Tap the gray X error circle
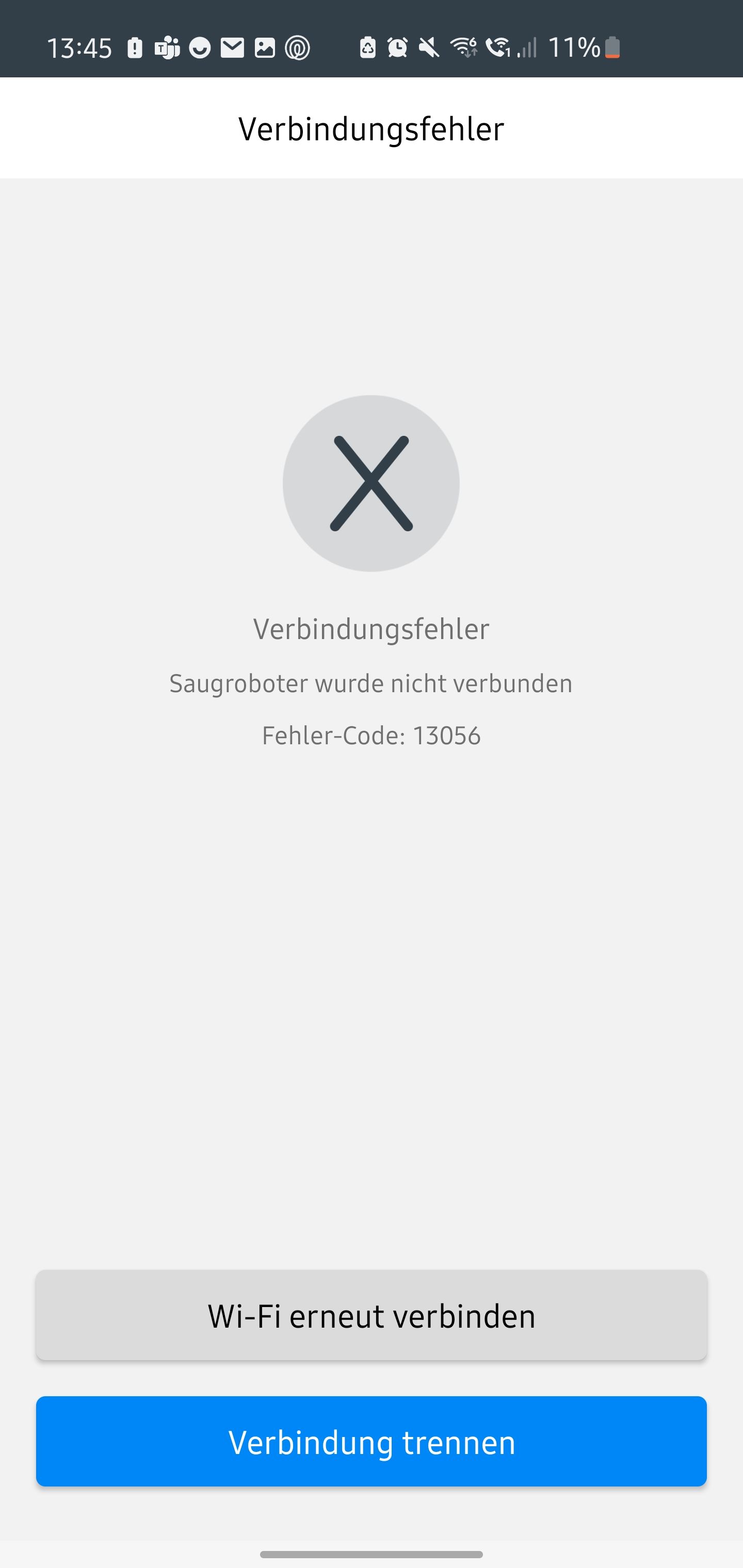 (371, 483)
